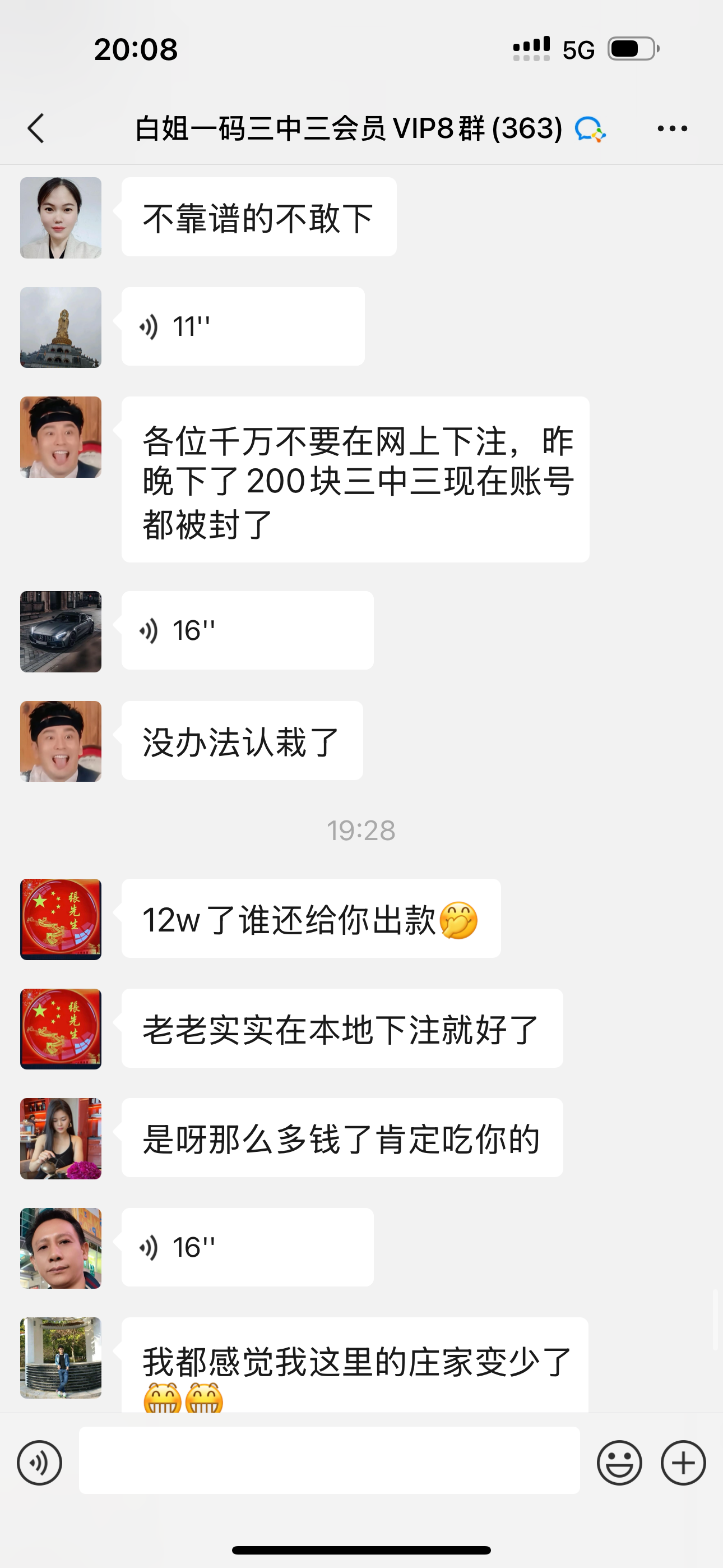
Task: Go back from the group chat
Action: coord(36,128)
